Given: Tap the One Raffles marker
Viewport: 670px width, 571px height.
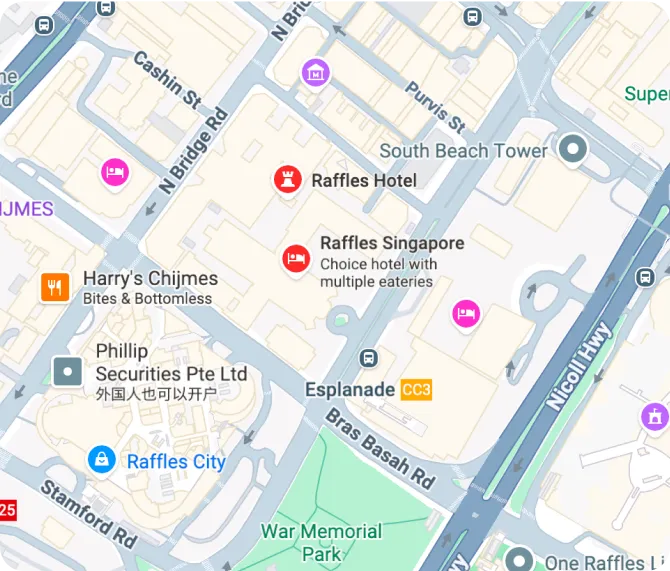Looking at the screenshot, I should (x=518, y=560).
